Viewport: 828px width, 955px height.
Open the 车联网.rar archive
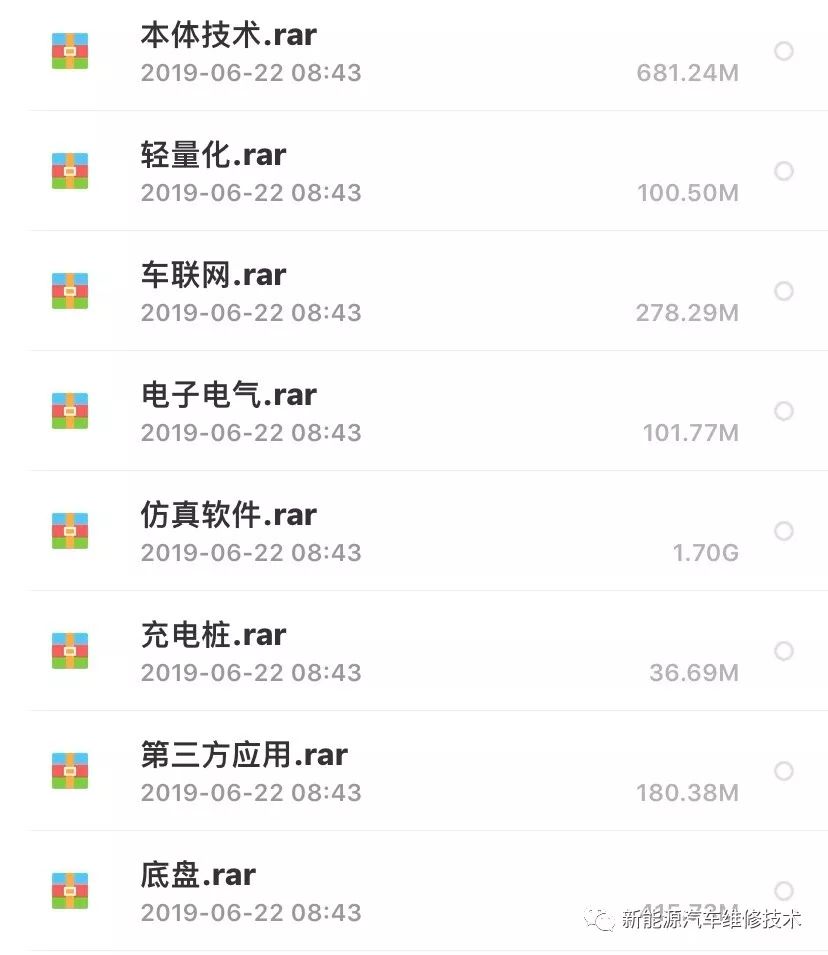[213, 276]
